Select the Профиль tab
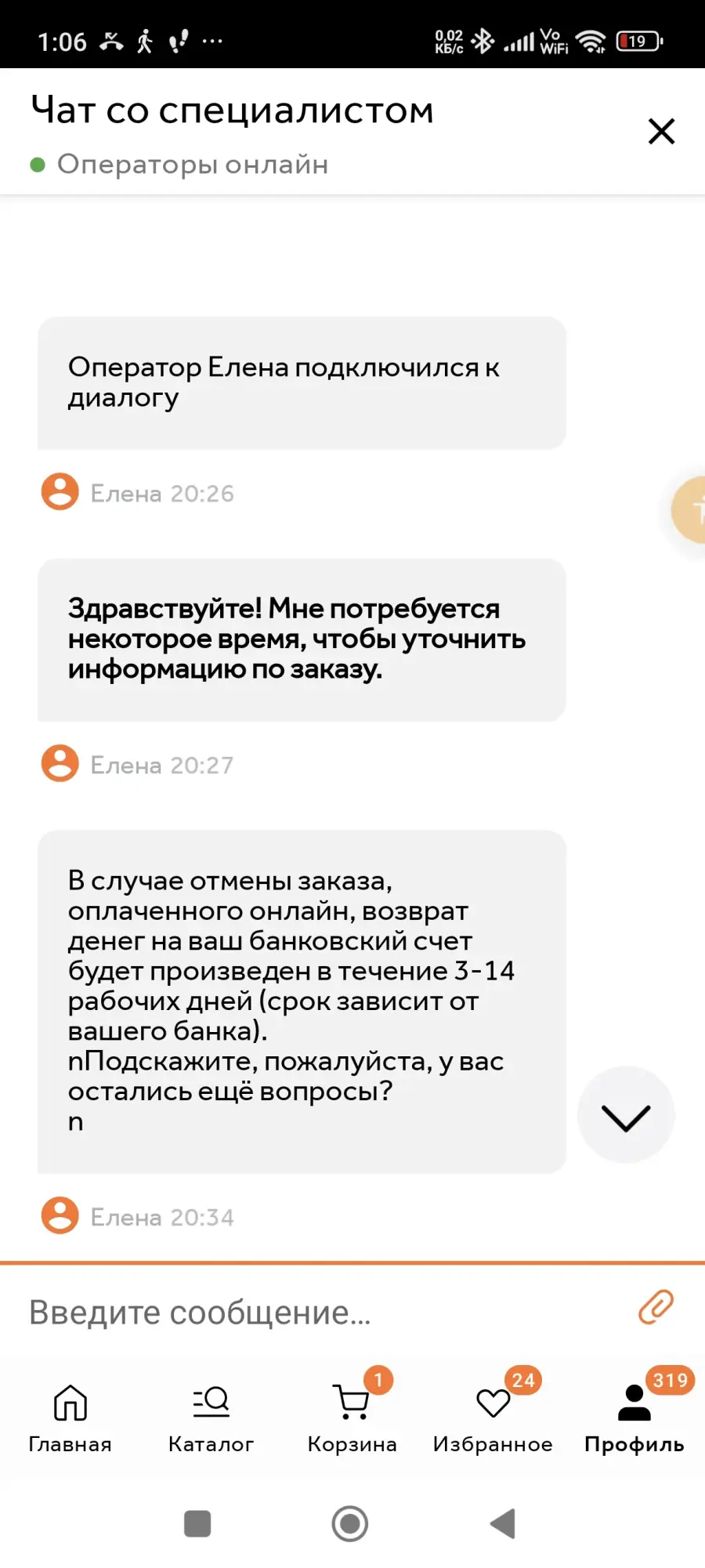Screen dimensions: 705x1568 click(x=634, y=1418)
